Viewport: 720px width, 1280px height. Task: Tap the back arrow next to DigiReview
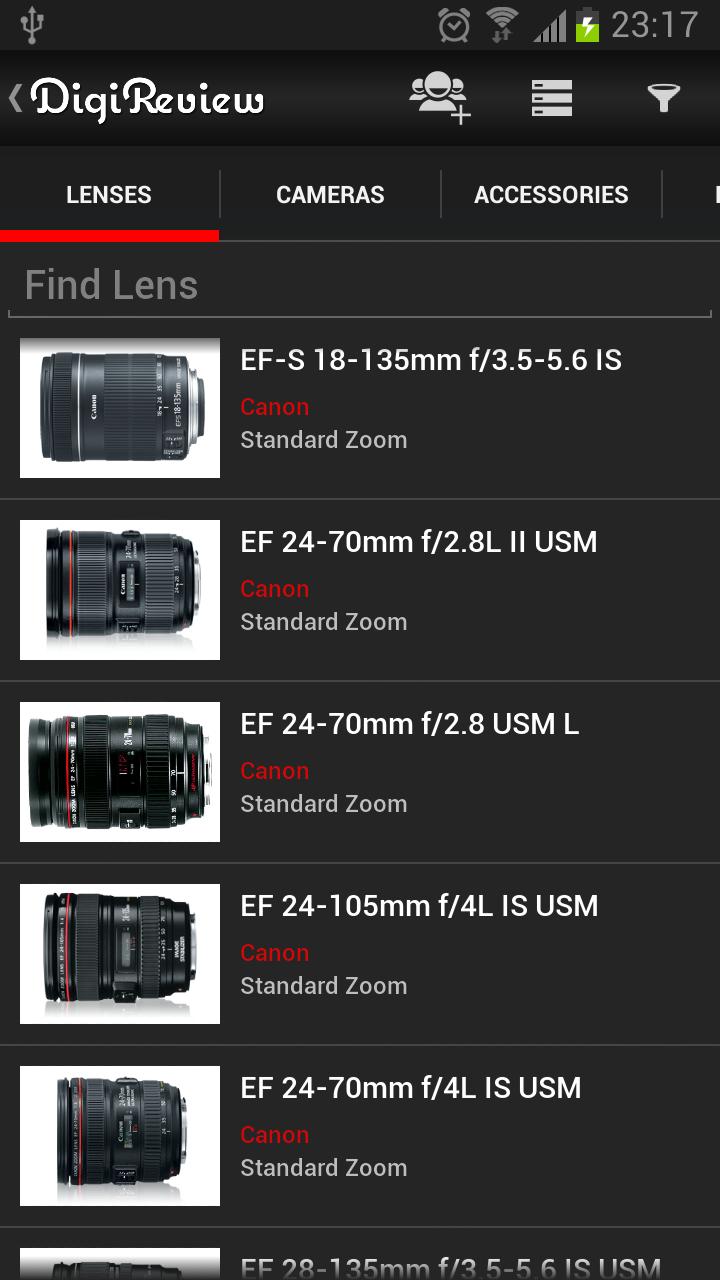coord(14,99)
